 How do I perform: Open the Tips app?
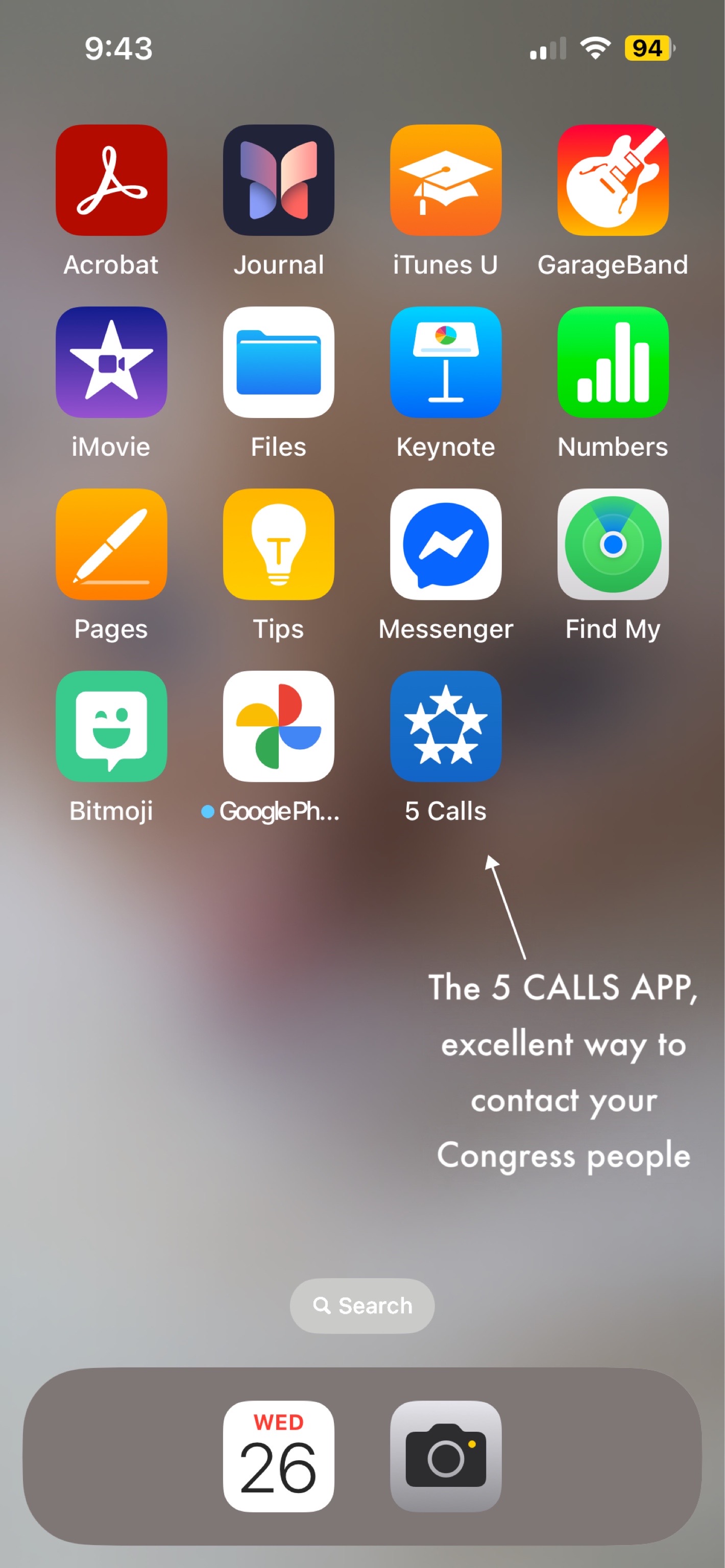[279, 544]
